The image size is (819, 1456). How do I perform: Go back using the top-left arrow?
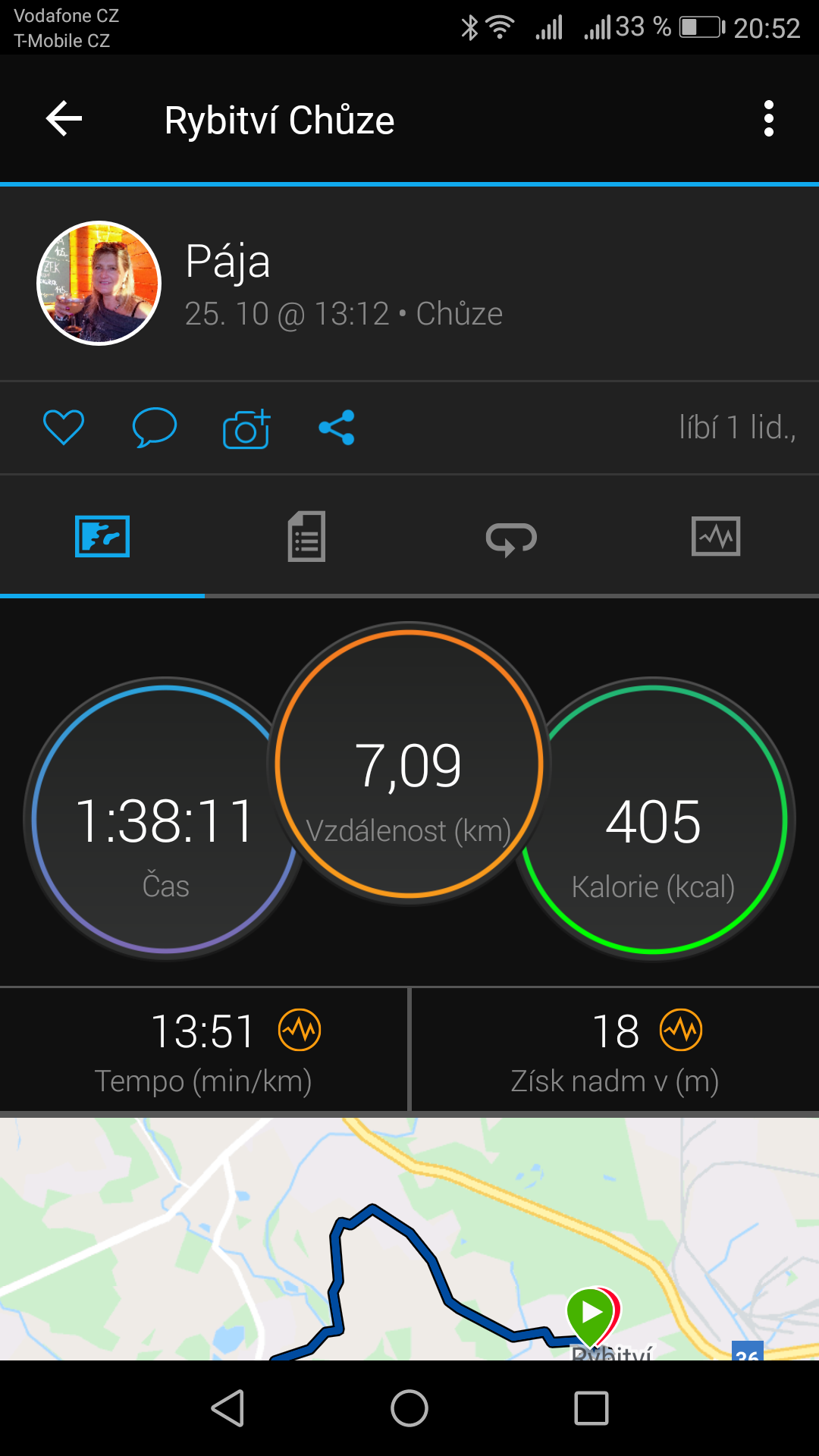pos(64,119)
